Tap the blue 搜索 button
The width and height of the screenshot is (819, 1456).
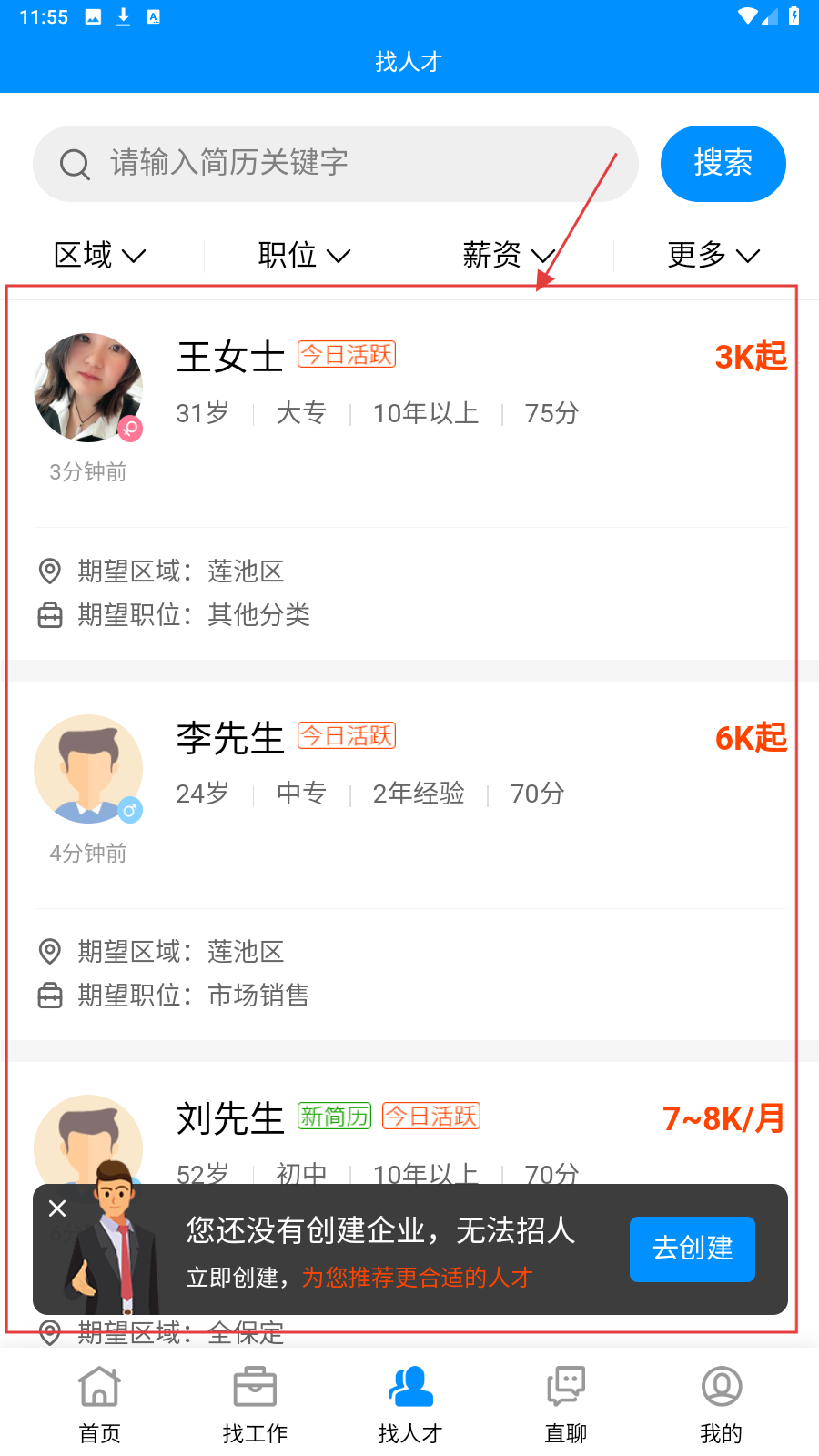pos(723,164)
